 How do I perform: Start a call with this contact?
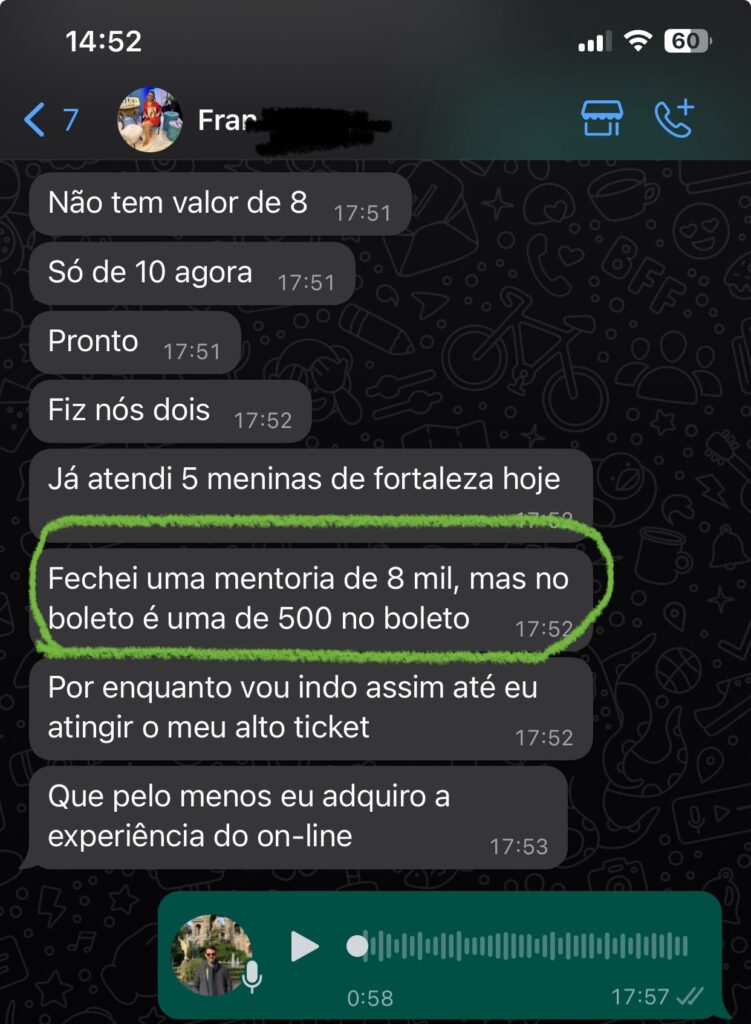tap(673, 119)
